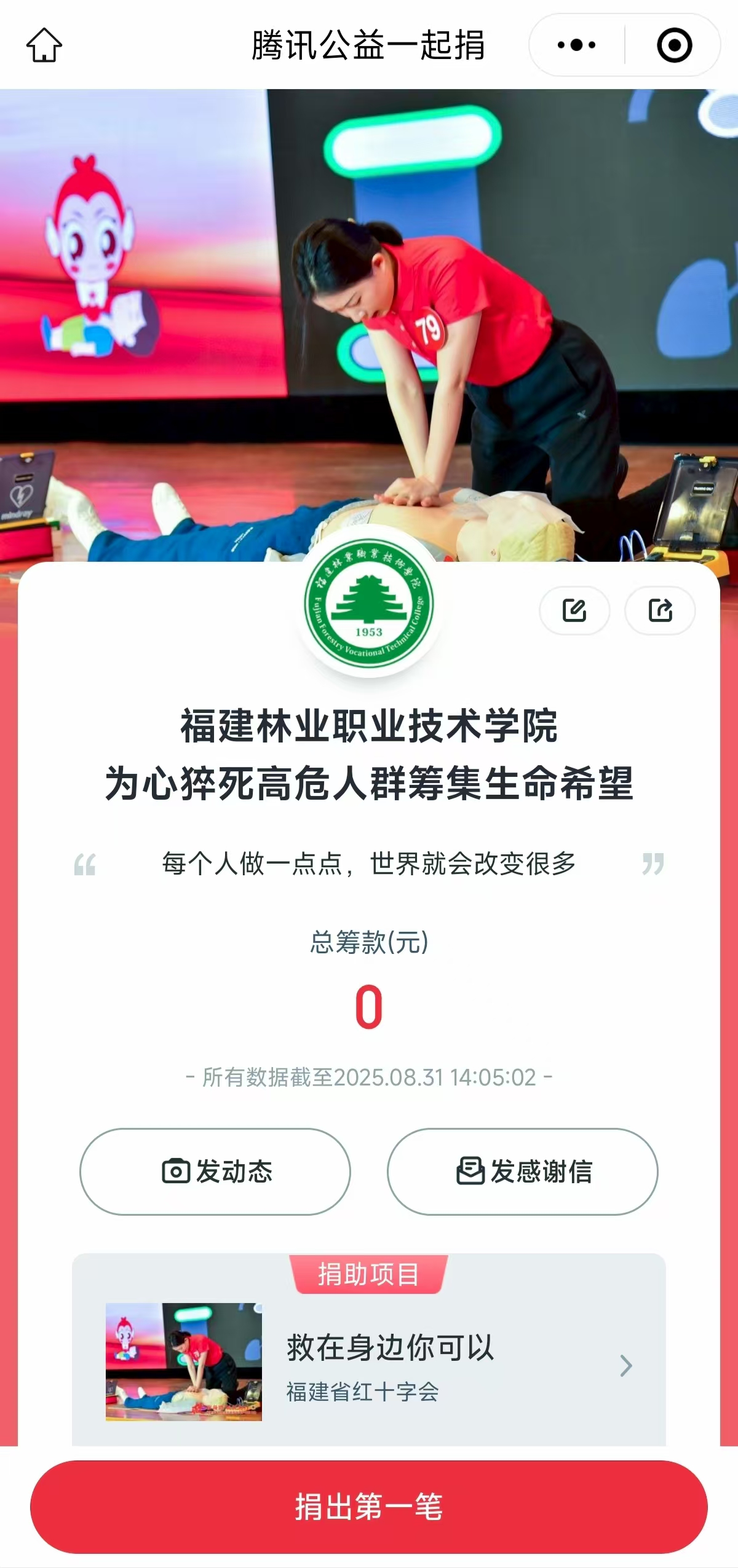Go to the mini program home

pos(44,45)
